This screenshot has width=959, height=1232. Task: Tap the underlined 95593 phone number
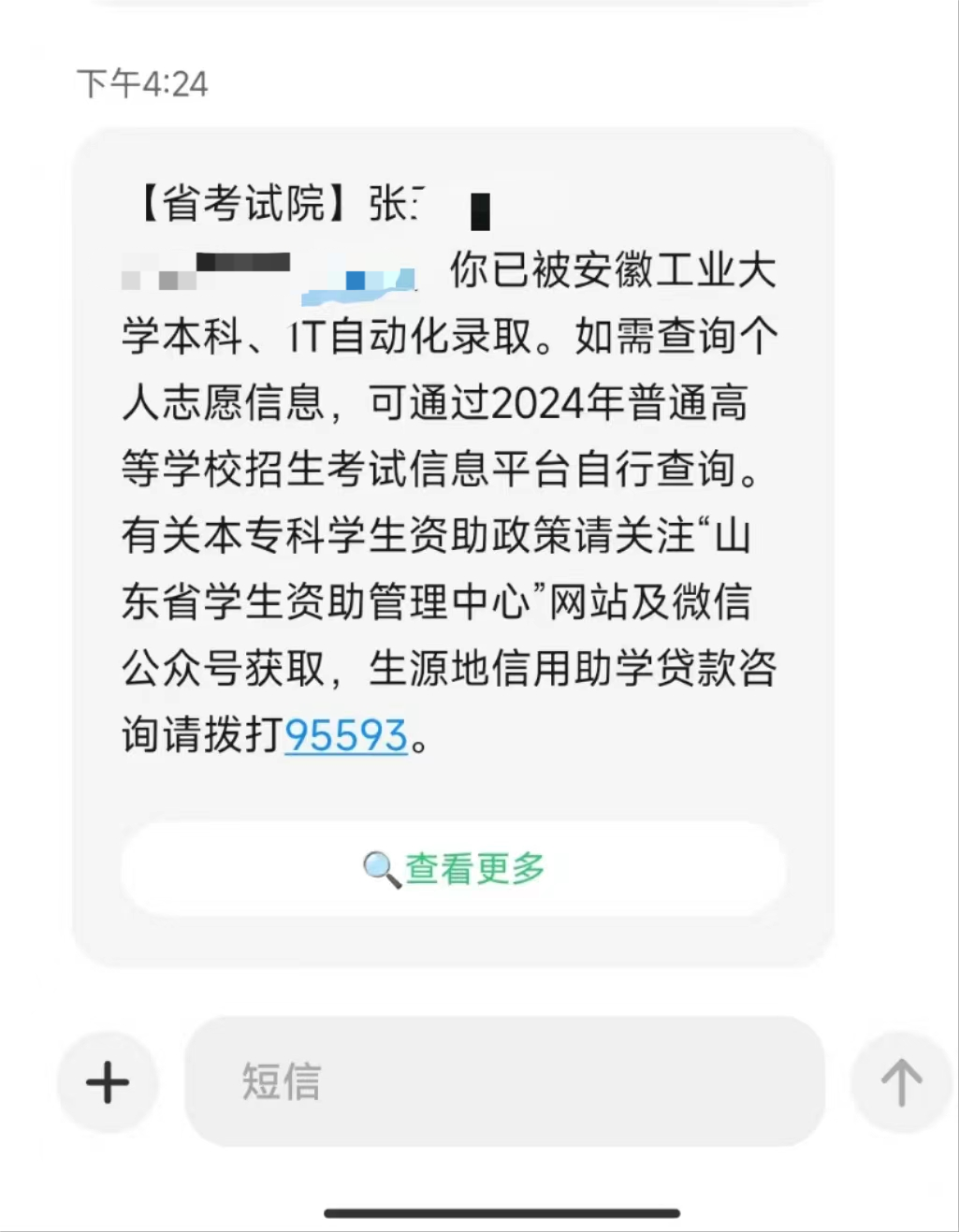347,736
